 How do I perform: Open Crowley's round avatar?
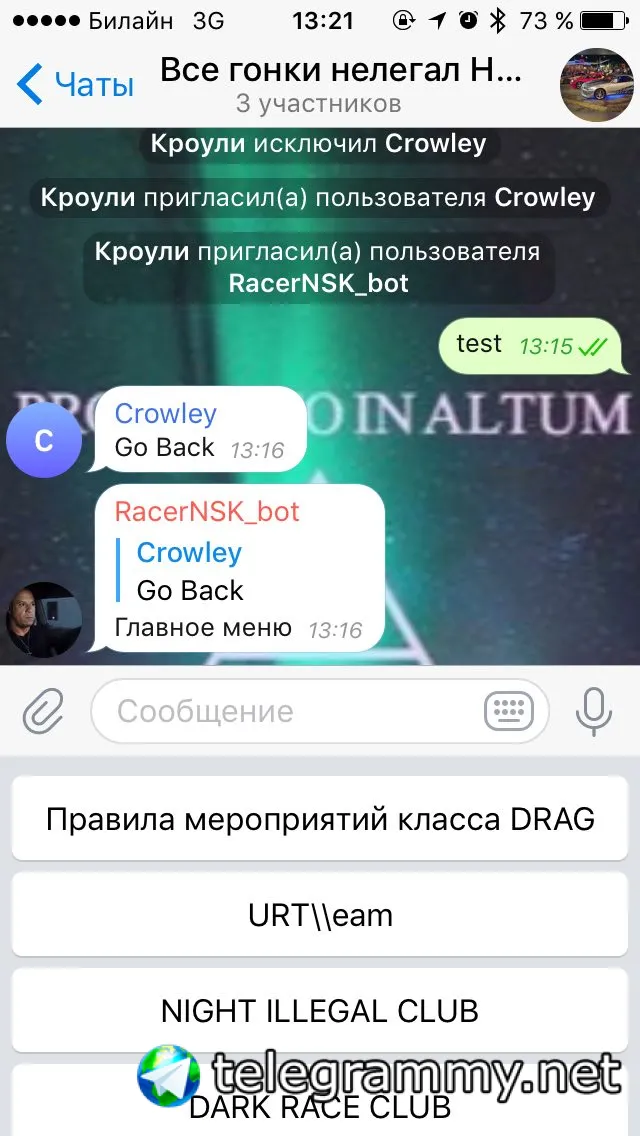44,440
